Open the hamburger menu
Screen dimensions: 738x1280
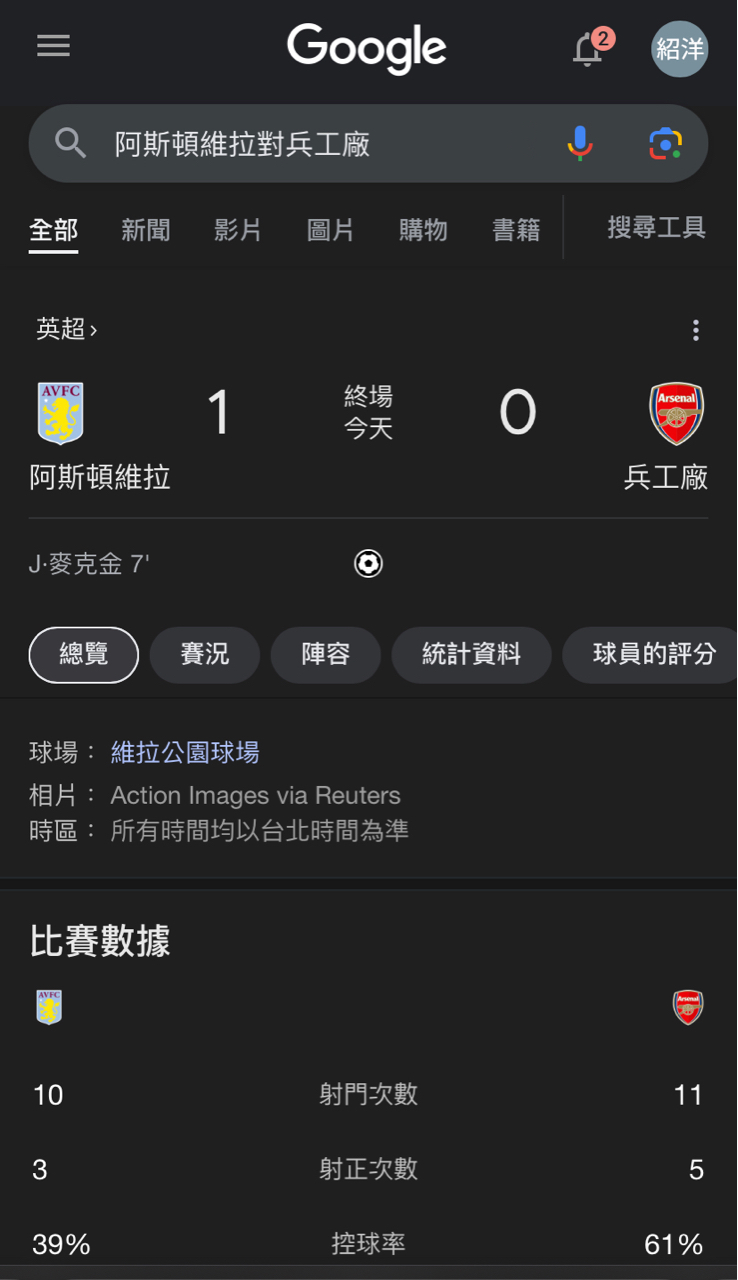pos(54,46)
